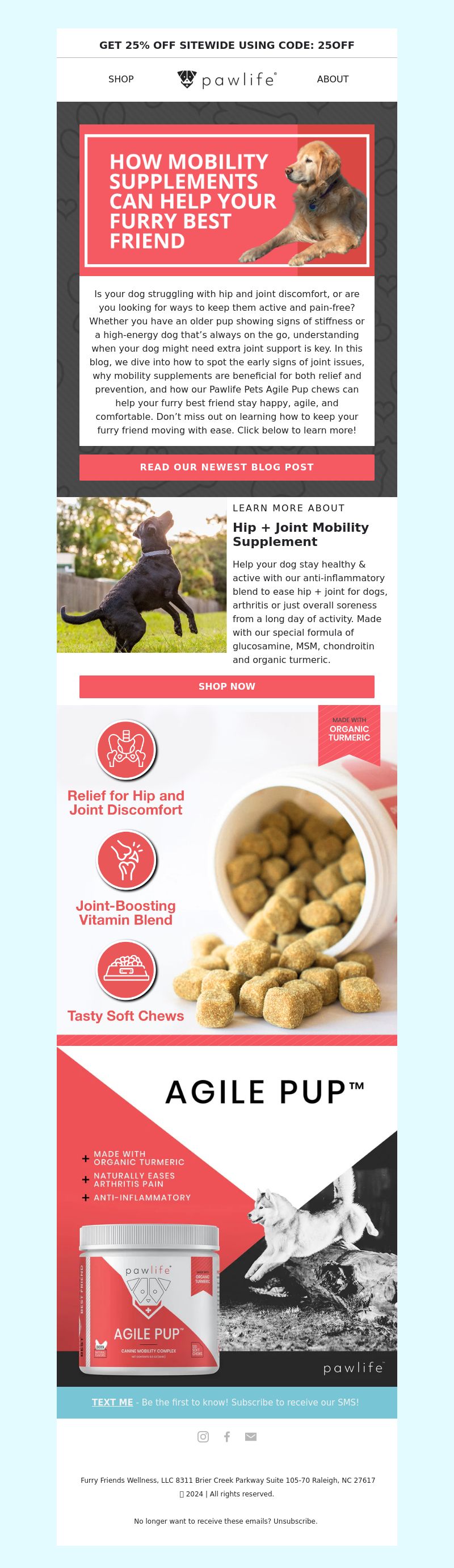Open the ABOUT link in the header
Screen dimensions: 454x1568
tap(333, 79)
